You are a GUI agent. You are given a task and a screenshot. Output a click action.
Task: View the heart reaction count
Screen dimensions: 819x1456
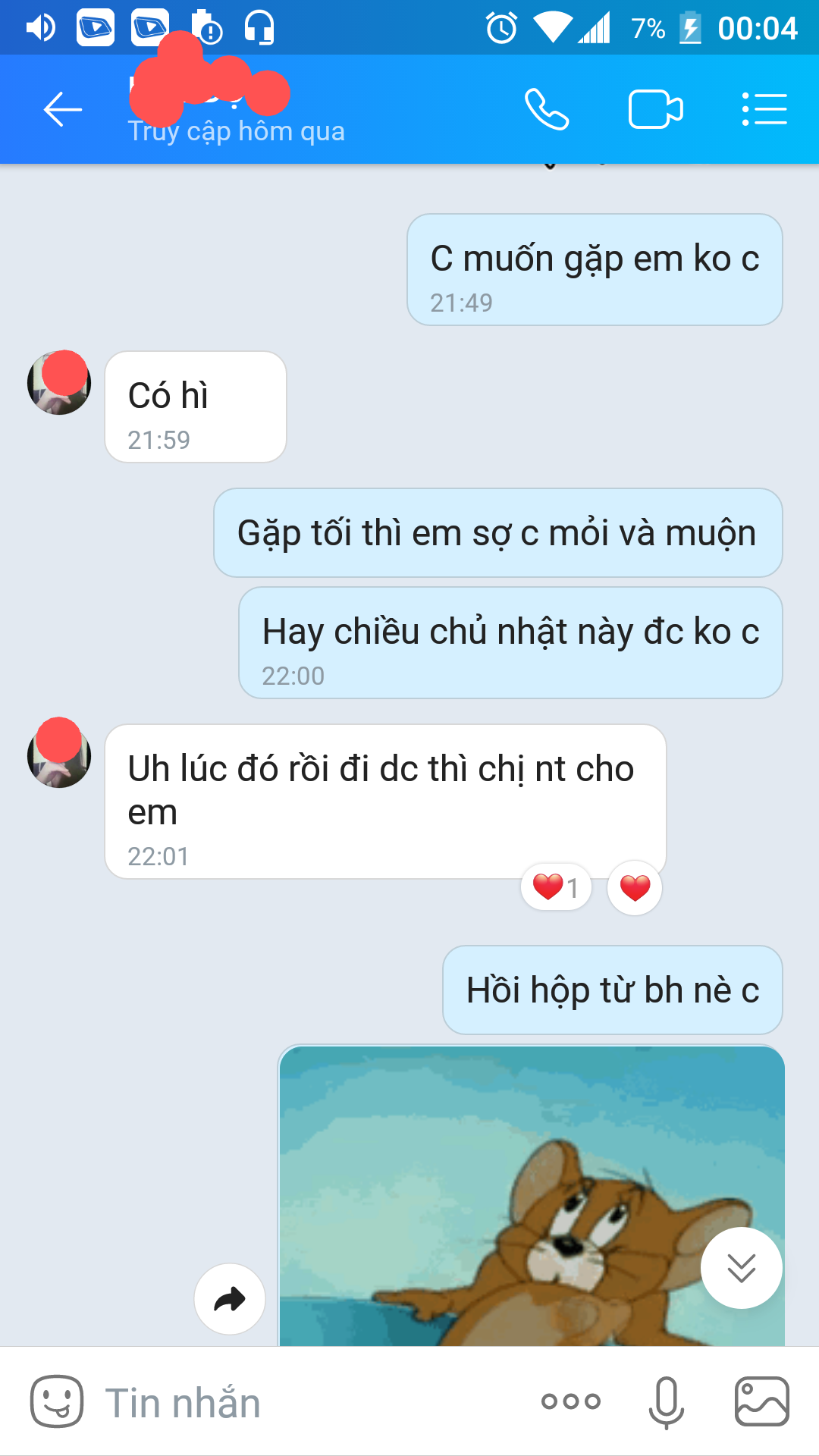tap(556, 887)
